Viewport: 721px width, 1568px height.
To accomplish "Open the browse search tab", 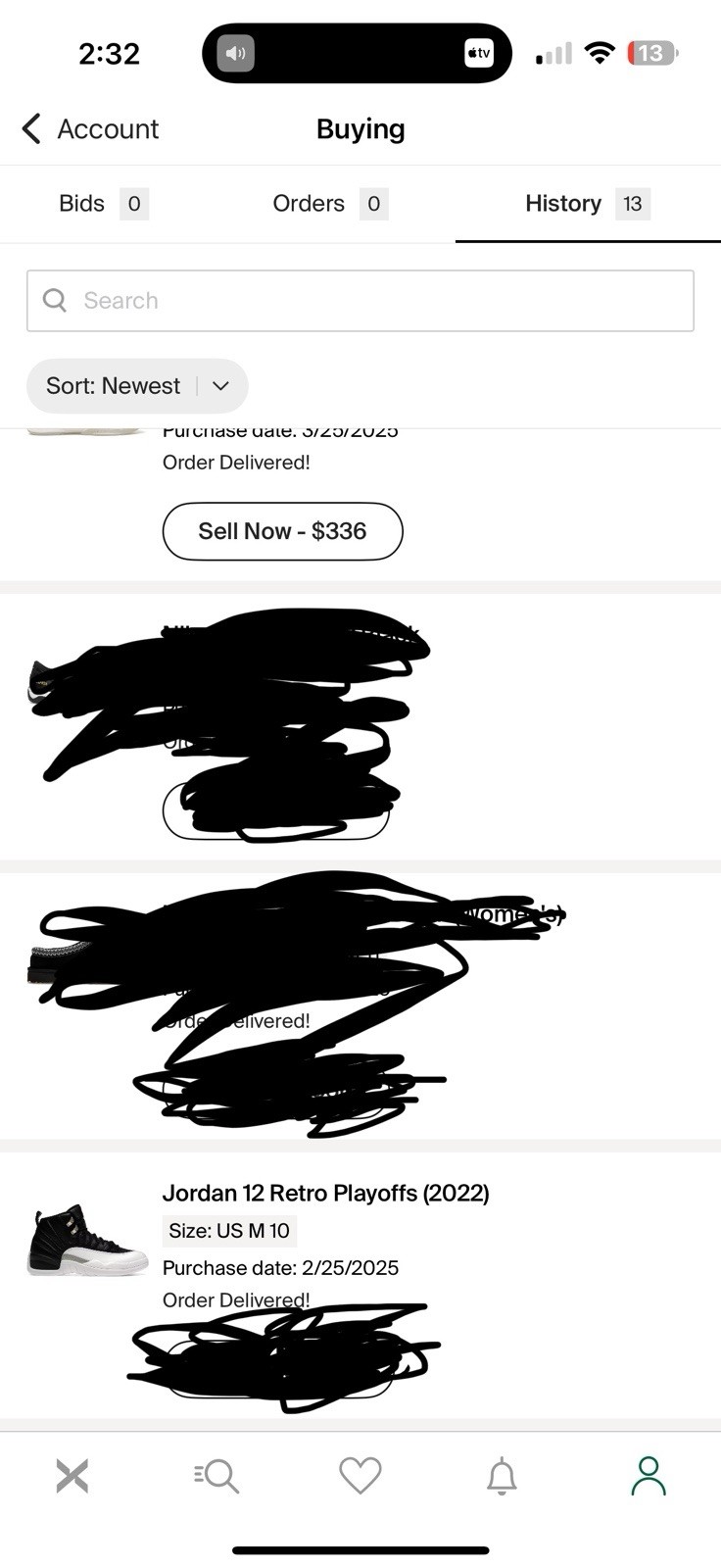I will 216,1476.
